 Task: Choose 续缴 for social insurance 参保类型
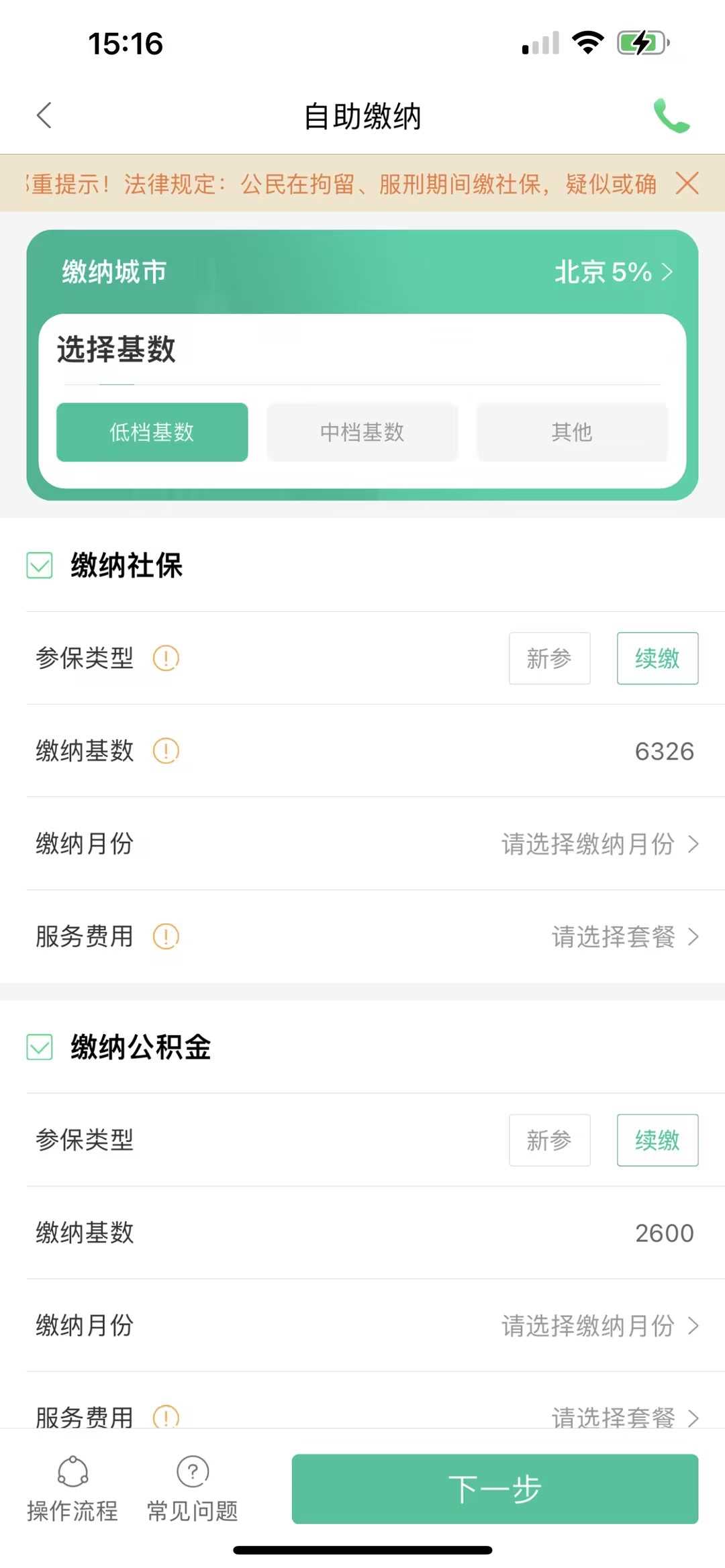point(657,658)
